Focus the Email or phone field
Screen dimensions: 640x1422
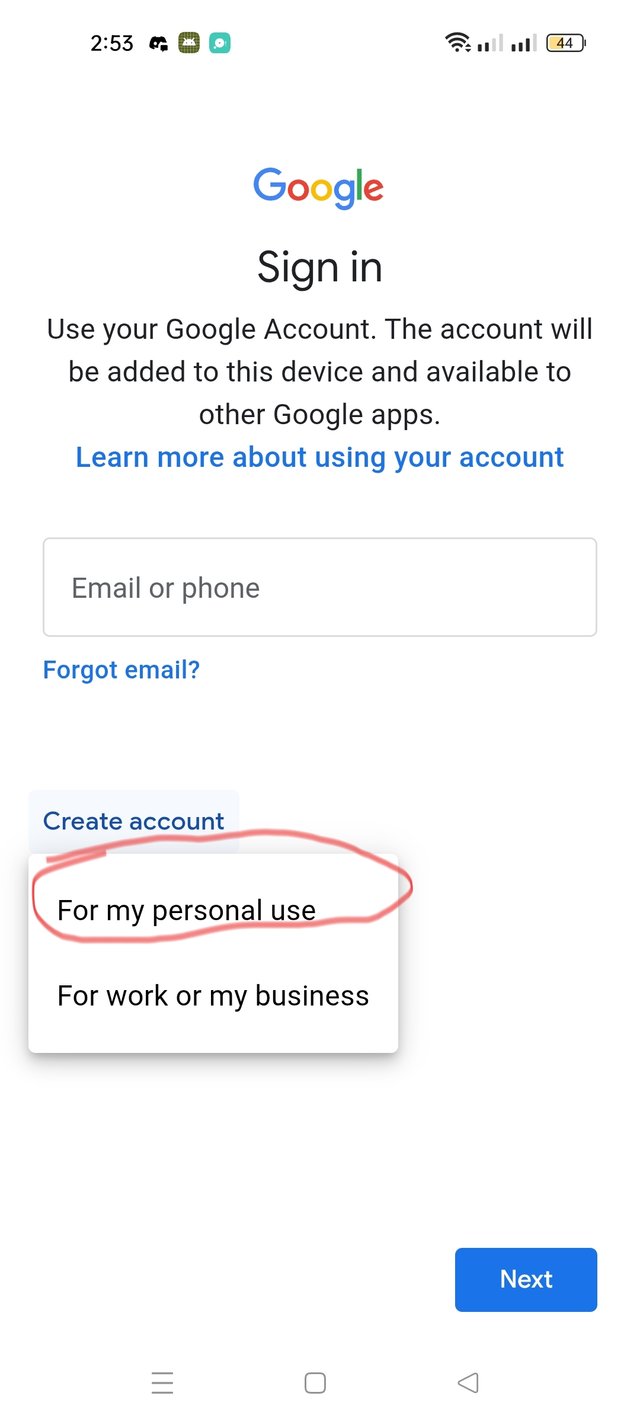319,587
